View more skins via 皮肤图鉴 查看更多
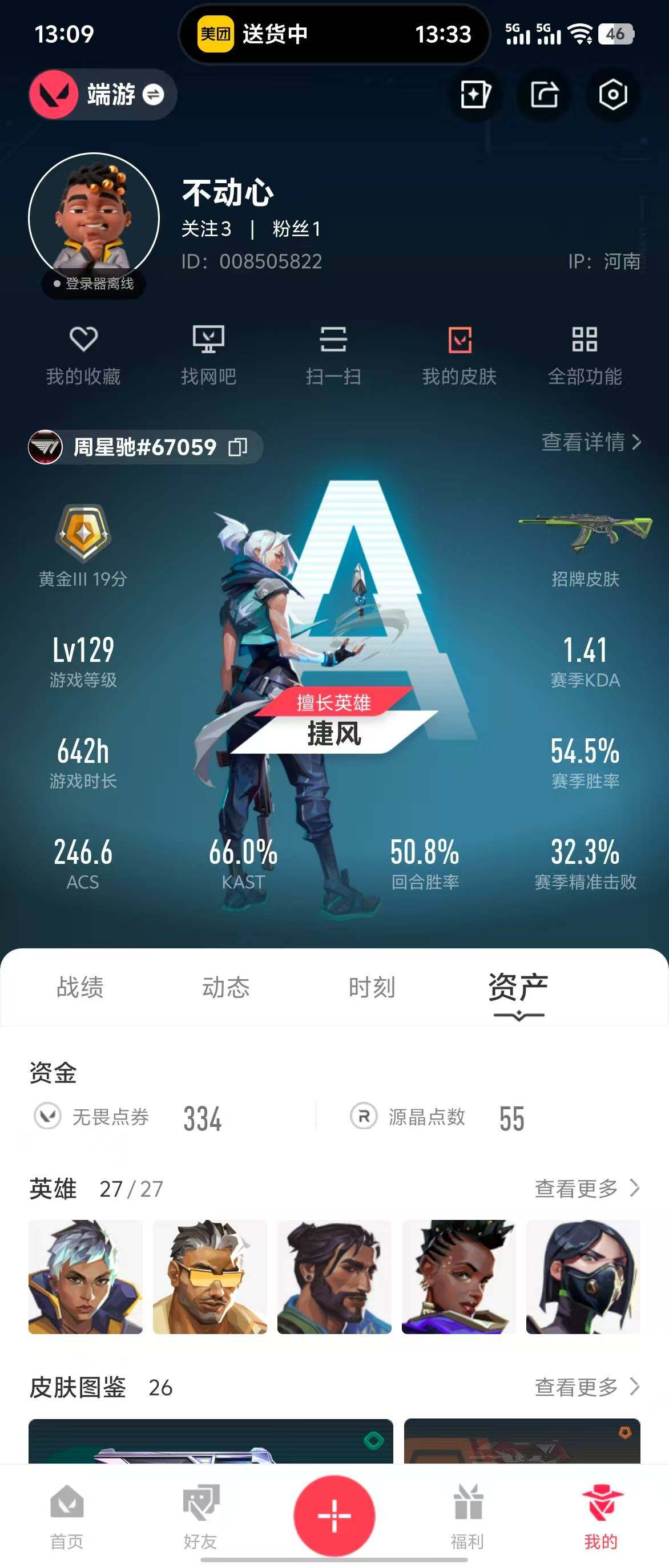Image resolution: width=669 pixels, height=1568 pixels. point(586,1387)
